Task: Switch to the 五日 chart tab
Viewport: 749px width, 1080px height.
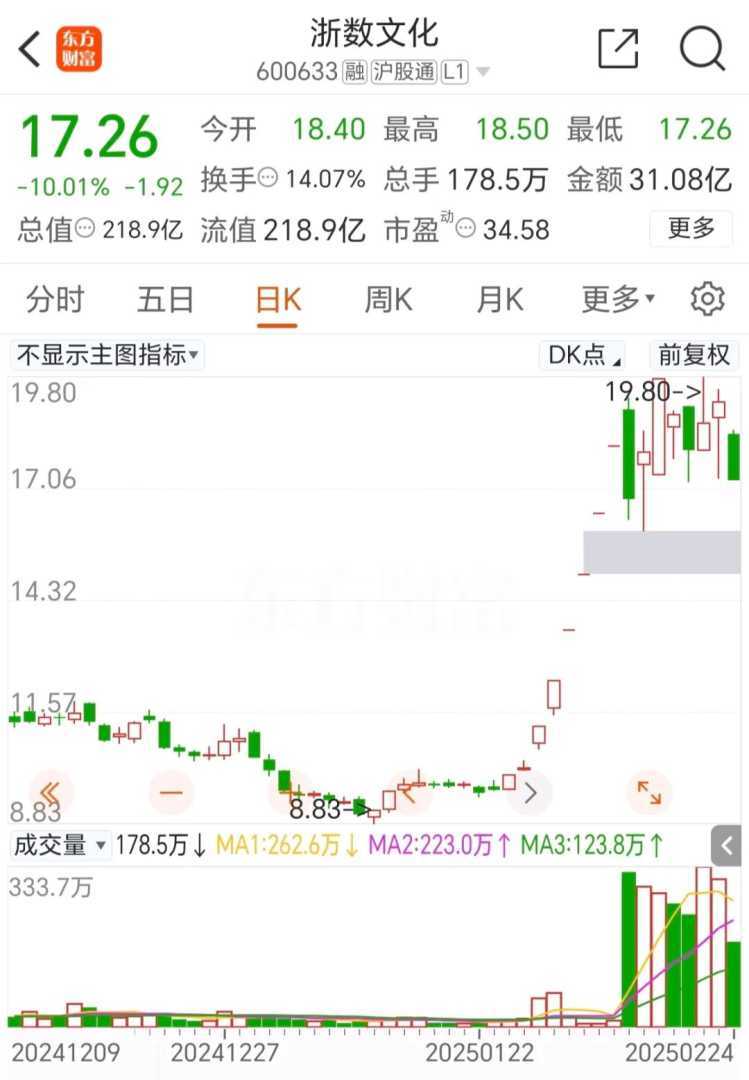Action: 166,299
